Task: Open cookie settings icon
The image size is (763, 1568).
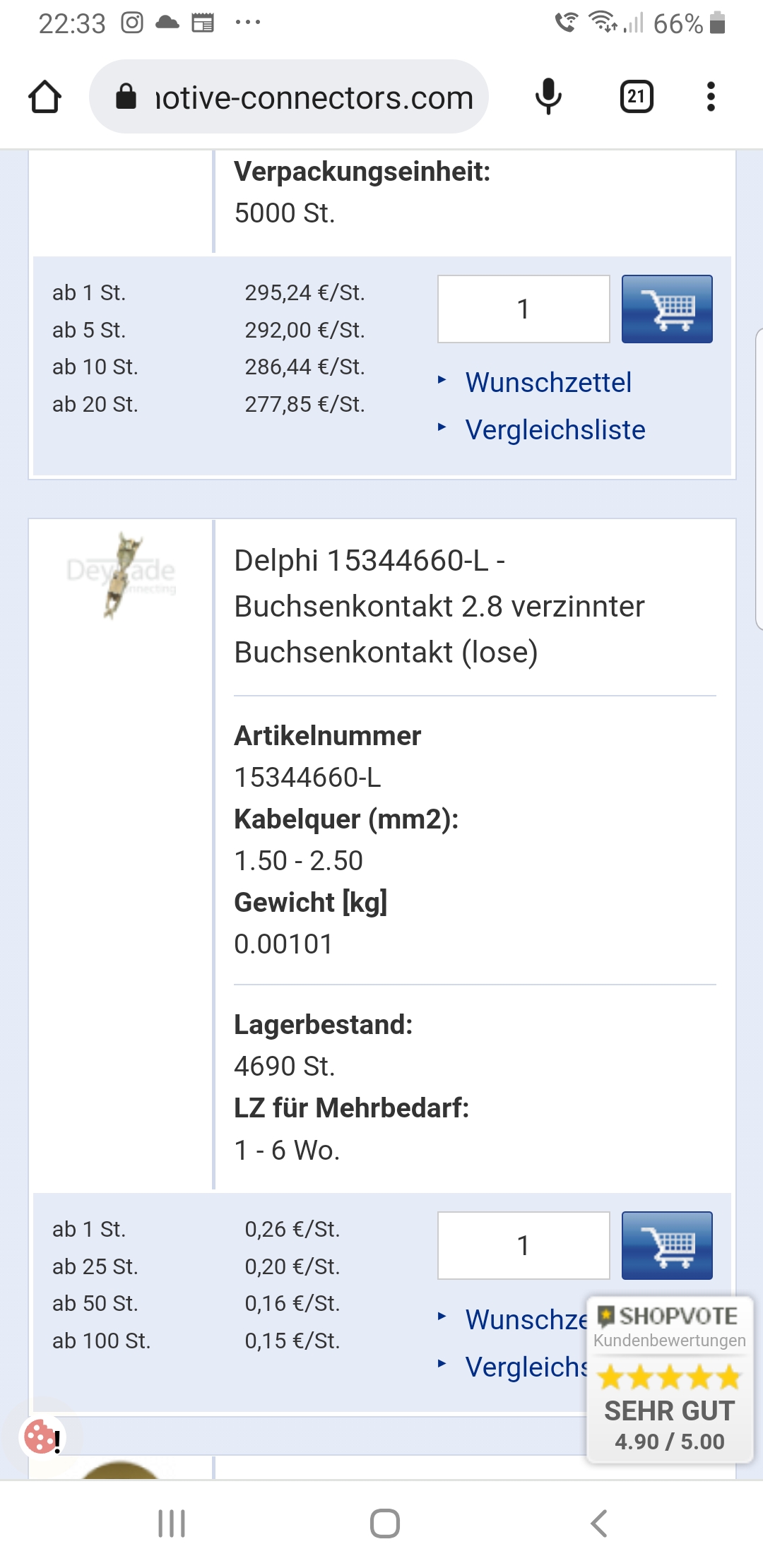Action: (x=41, y=1437)
